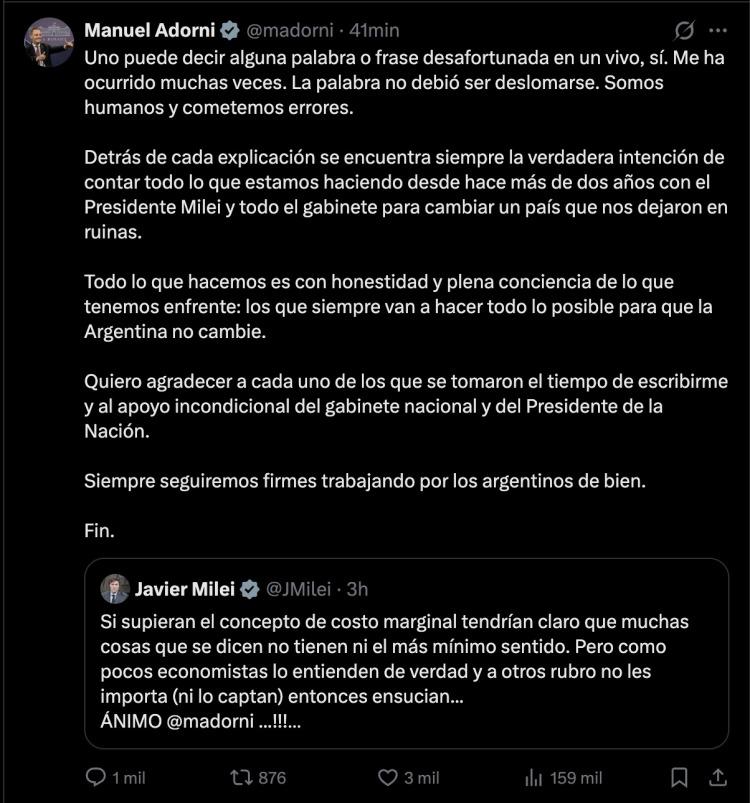
Task: Open Manuel Adorni's profile picture
Action: pyautogui.click(x=49, y=43)
